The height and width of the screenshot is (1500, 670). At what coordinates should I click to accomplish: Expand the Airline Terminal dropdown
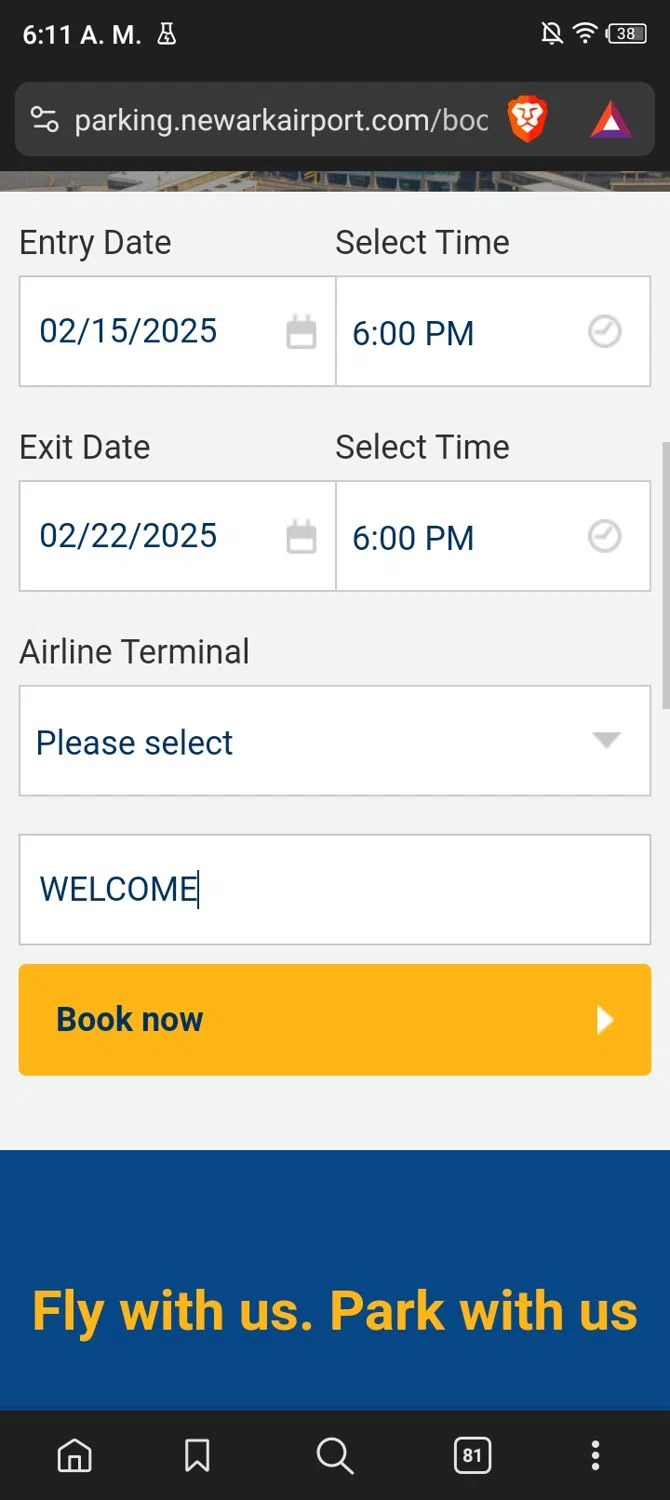tap(334, 742)
